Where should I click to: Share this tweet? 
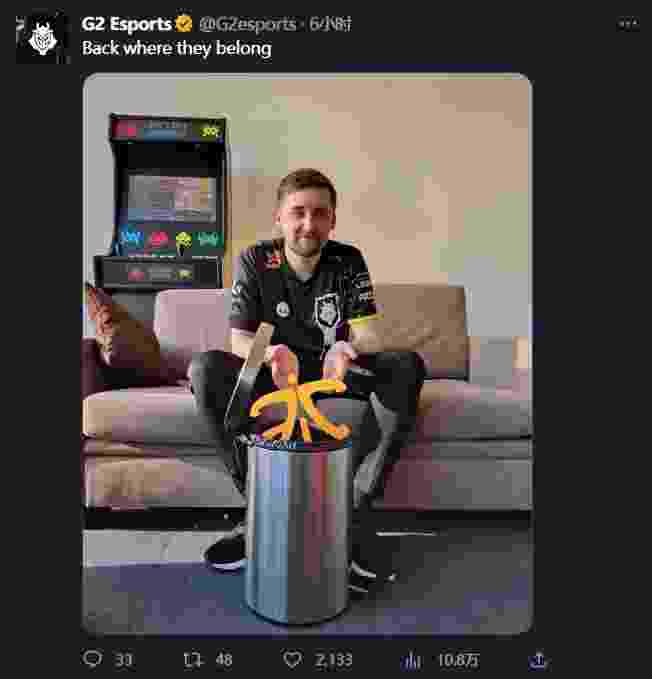pos(539,660)
